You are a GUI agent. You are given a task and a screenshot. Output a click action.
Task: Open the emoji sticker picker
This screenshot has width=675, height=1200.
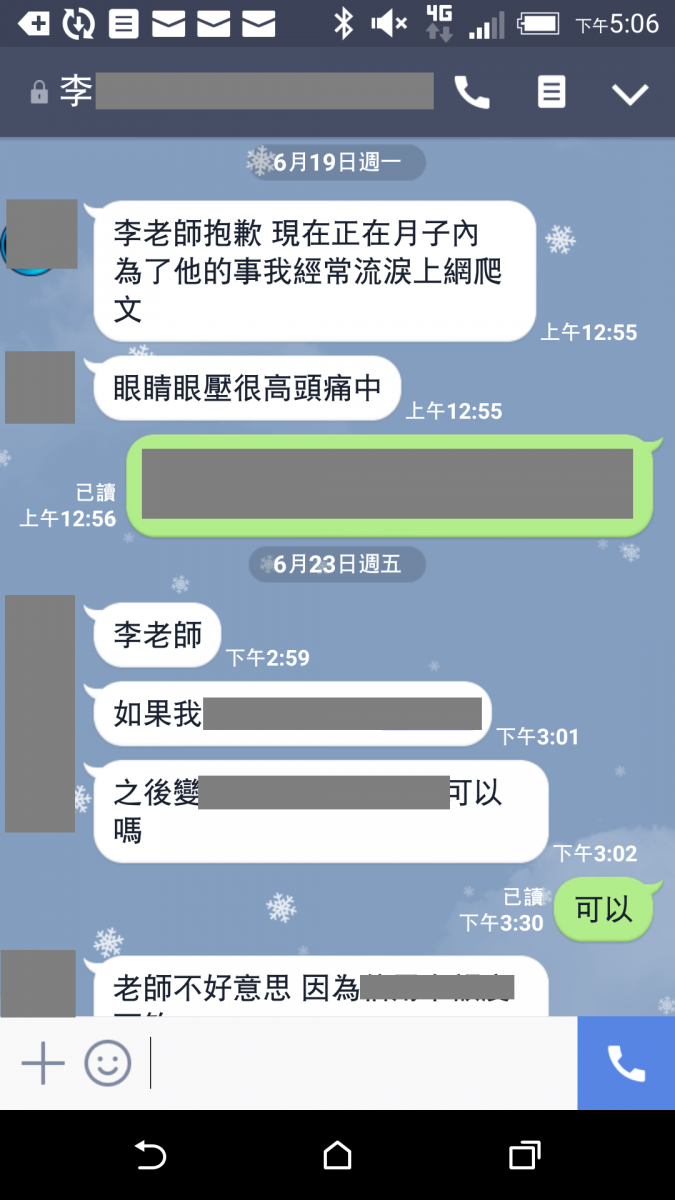pos(107,1063)
